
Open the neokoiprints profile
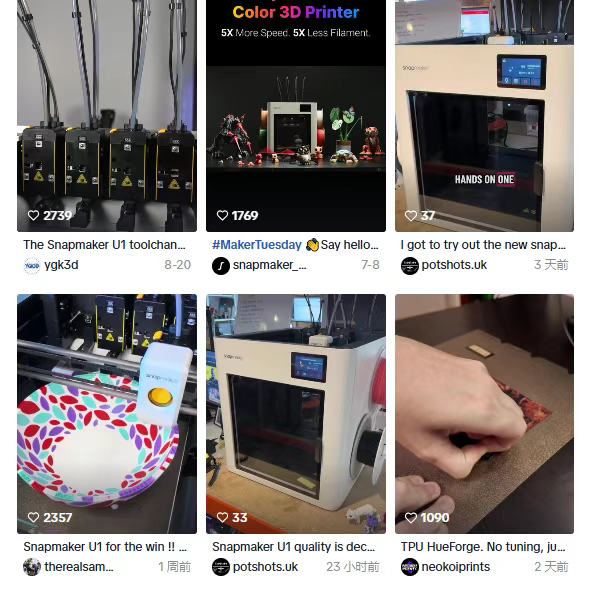pyautogui.click(x=455, y=567)
